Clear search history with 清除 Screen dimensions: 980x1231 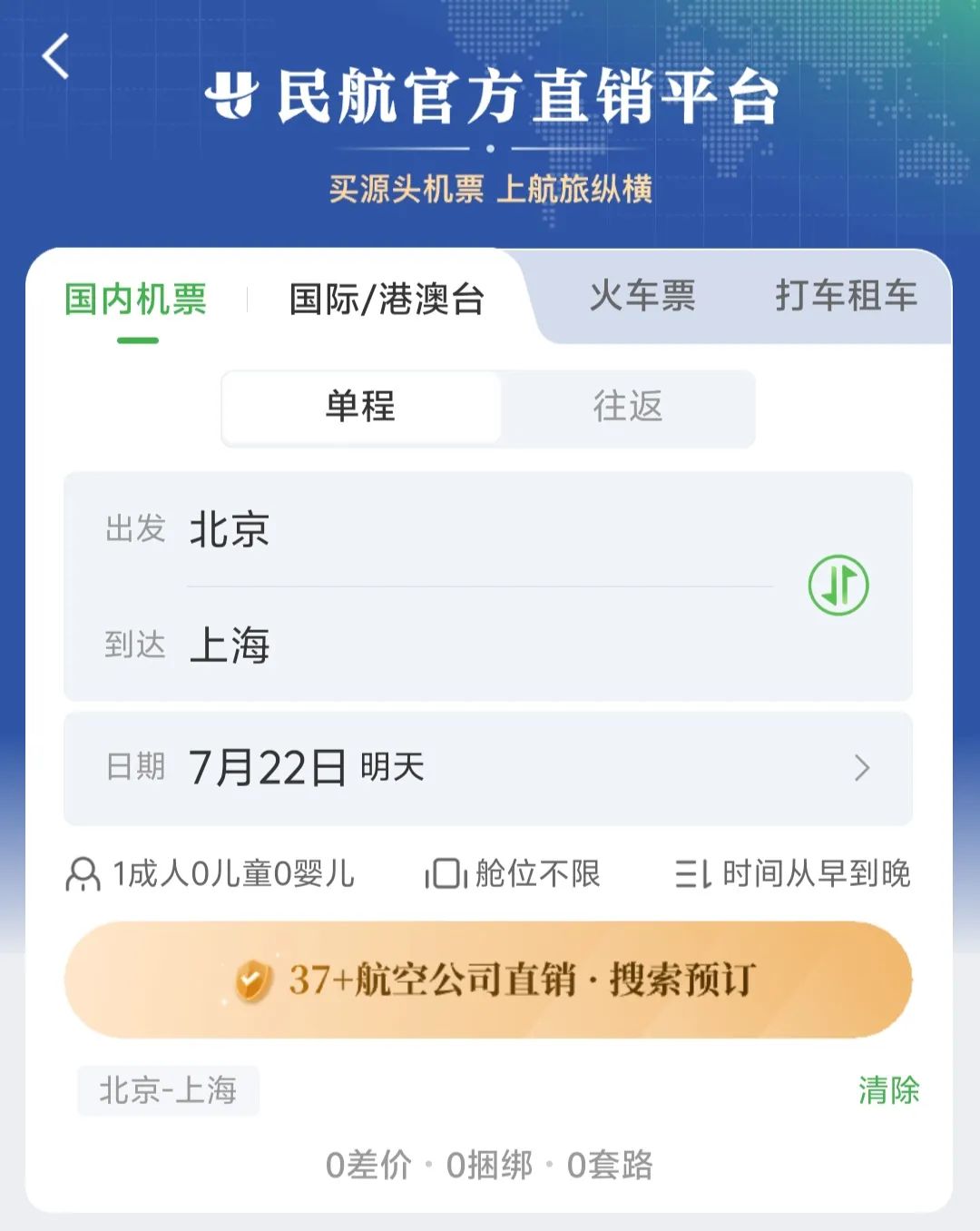point(888,1090)
